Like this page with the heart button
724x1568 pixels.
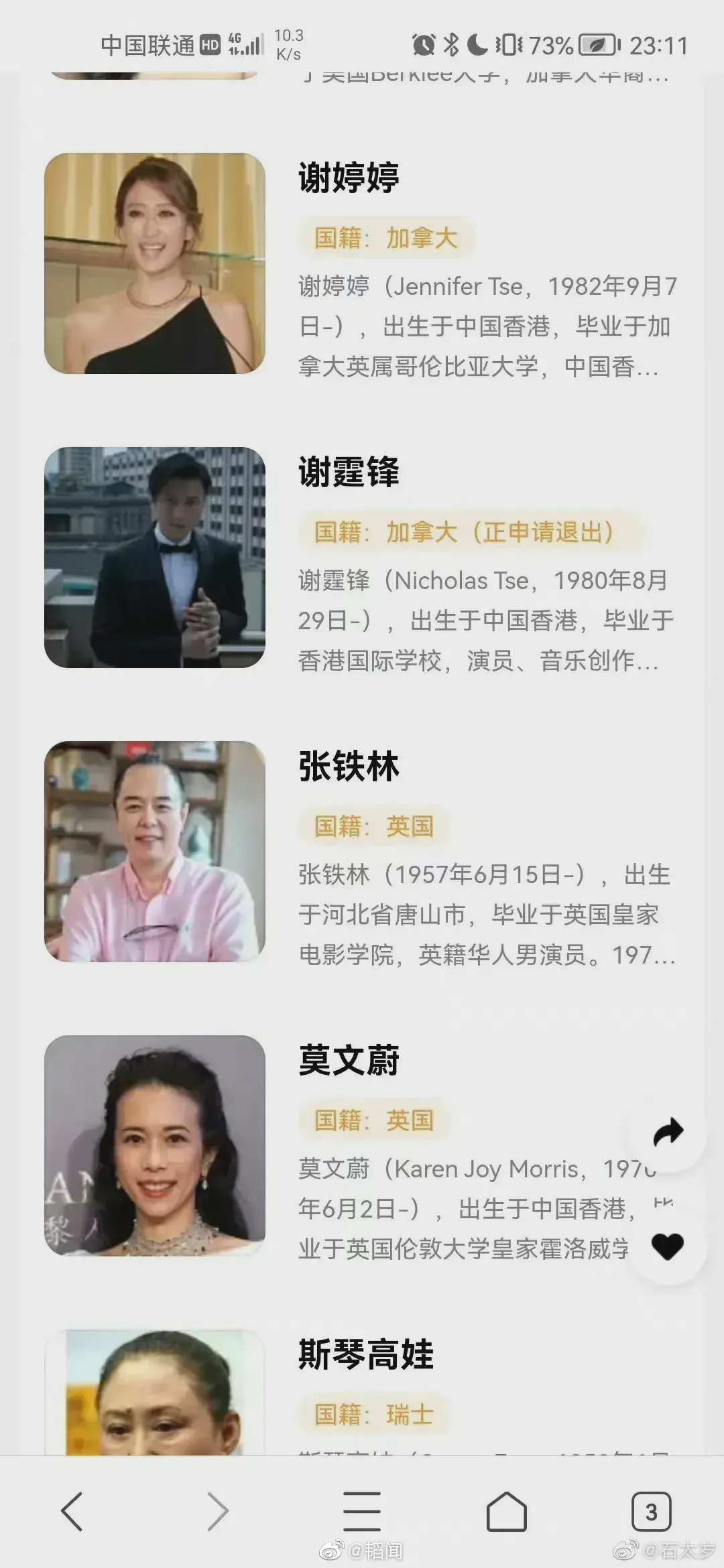[667, 1246]
